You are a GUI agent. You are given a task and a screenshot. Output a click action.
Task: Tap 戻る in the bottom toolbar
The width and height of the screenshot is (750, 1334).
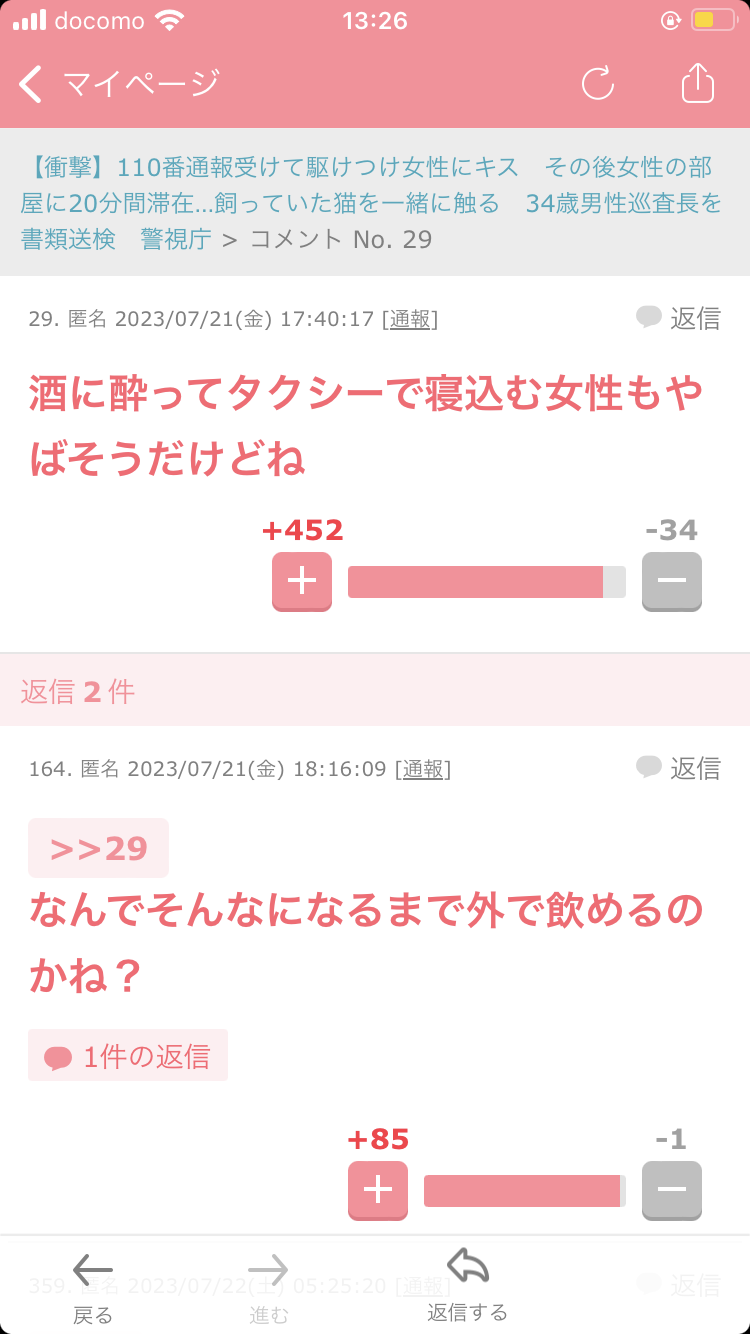pyautogui.click(x=93, y=1286)
